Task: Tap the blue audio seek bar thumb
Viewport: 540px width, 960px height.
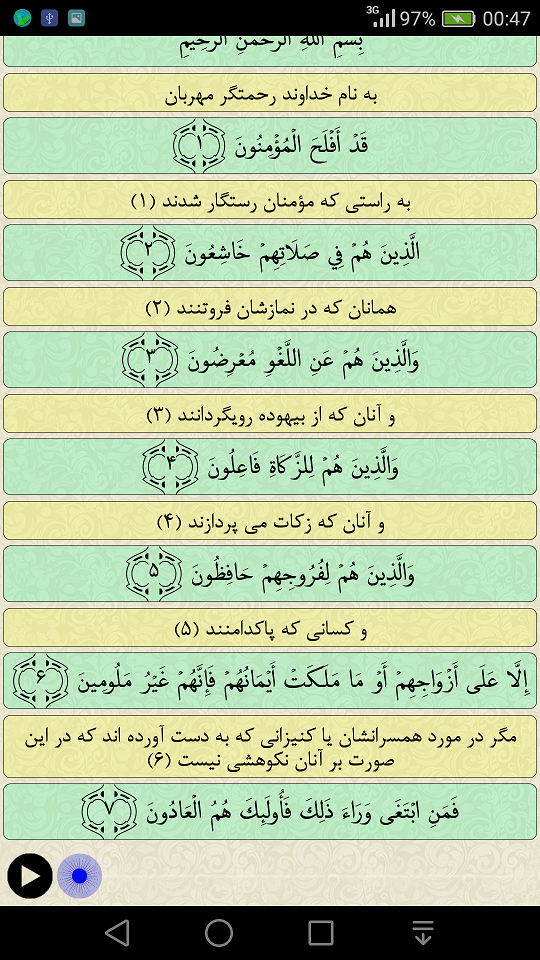Action: click(80, 876)
